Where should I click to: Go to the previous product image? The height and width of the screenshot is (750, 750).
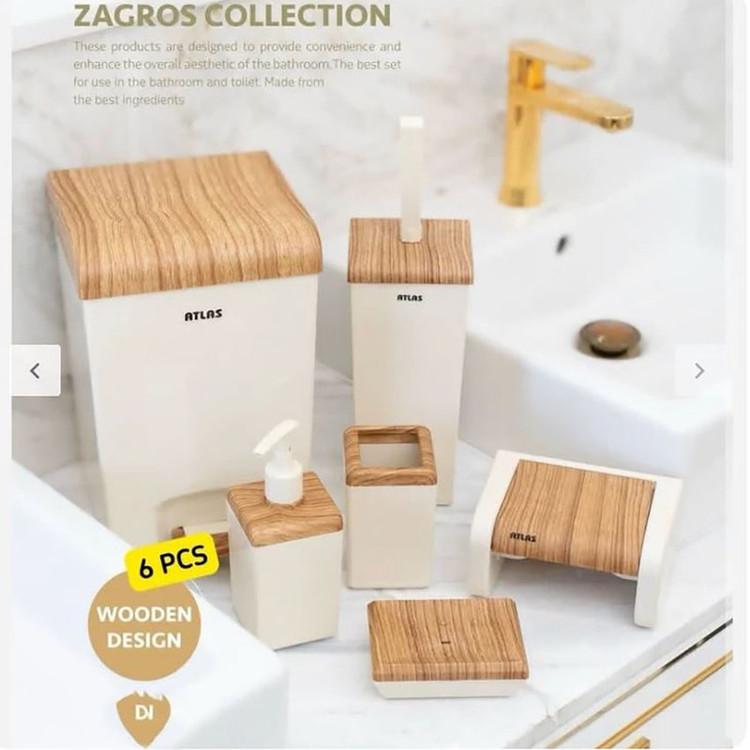(36, 371)
